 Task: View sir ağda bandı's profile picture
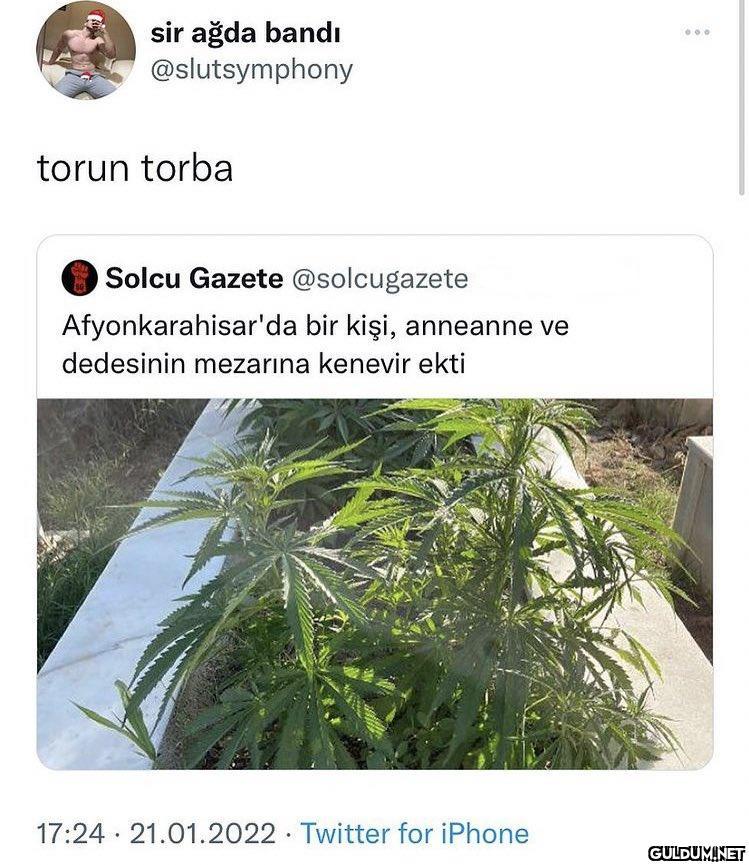[x=85, y=50]
